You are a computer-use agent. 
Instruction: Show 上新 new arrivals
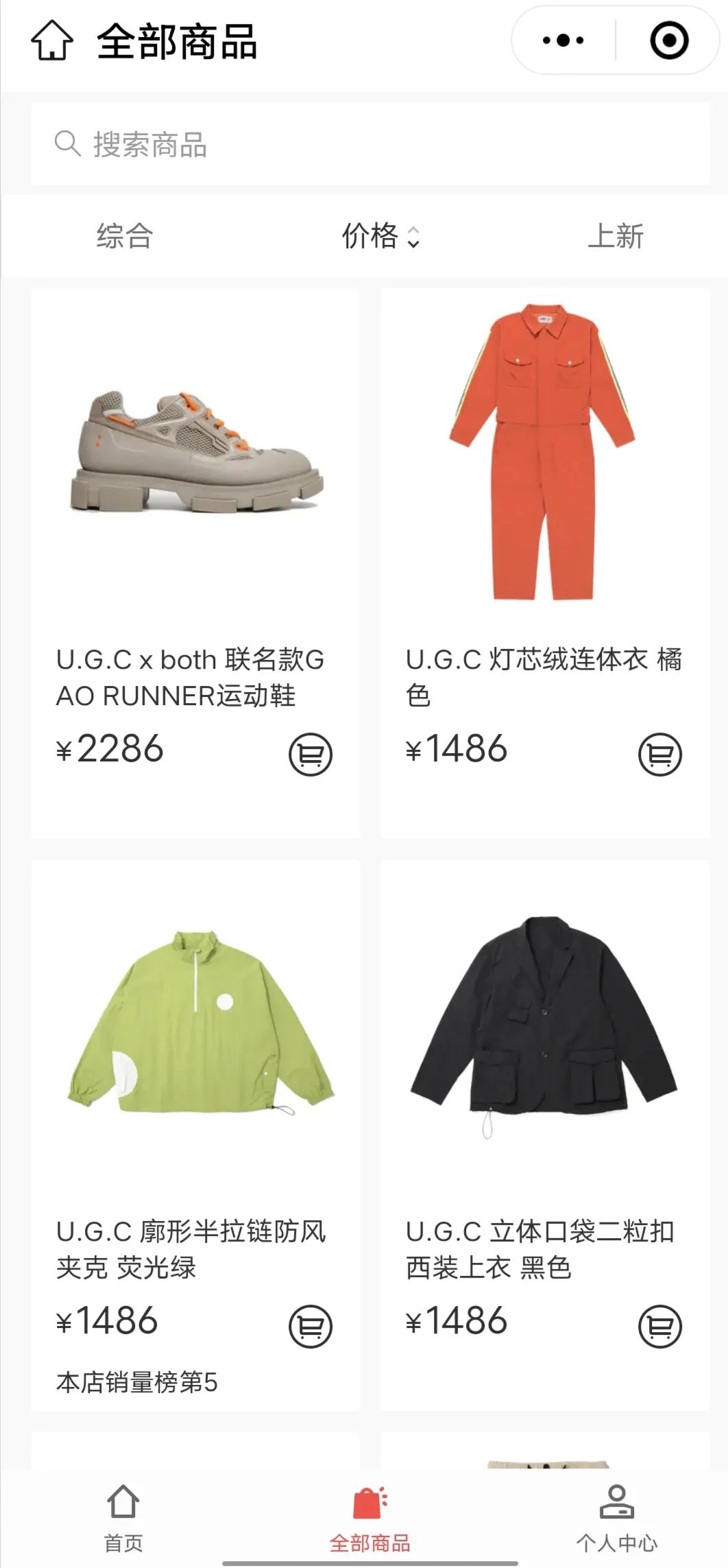coord(616,237)
